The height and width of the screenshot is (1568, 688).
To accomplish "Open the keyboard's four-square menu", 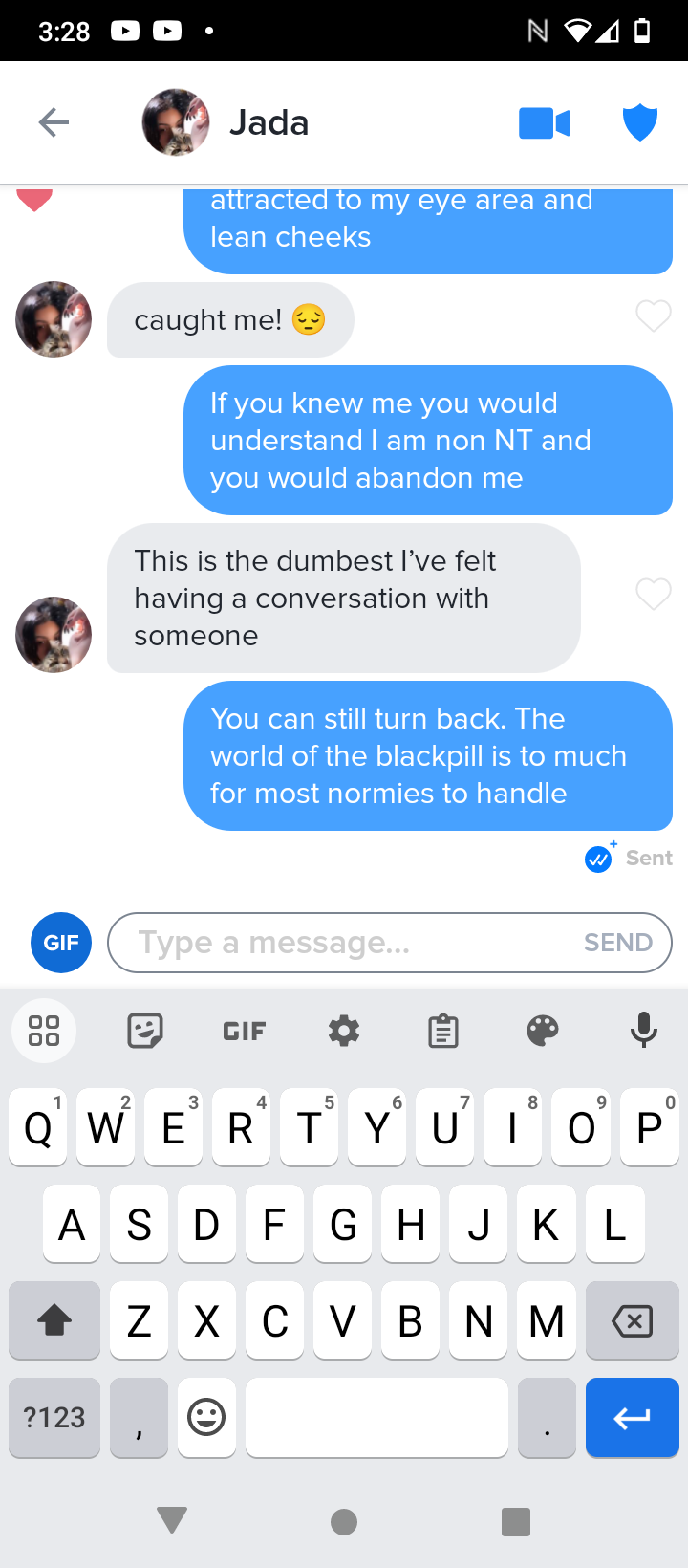I will coord(44,1031).
